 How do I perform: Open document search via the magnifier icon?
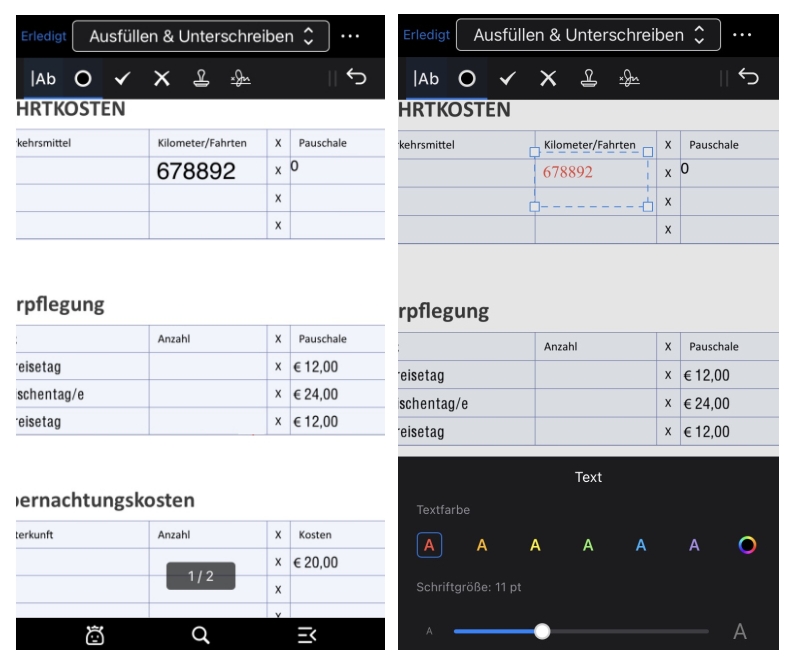click(200, 634)
